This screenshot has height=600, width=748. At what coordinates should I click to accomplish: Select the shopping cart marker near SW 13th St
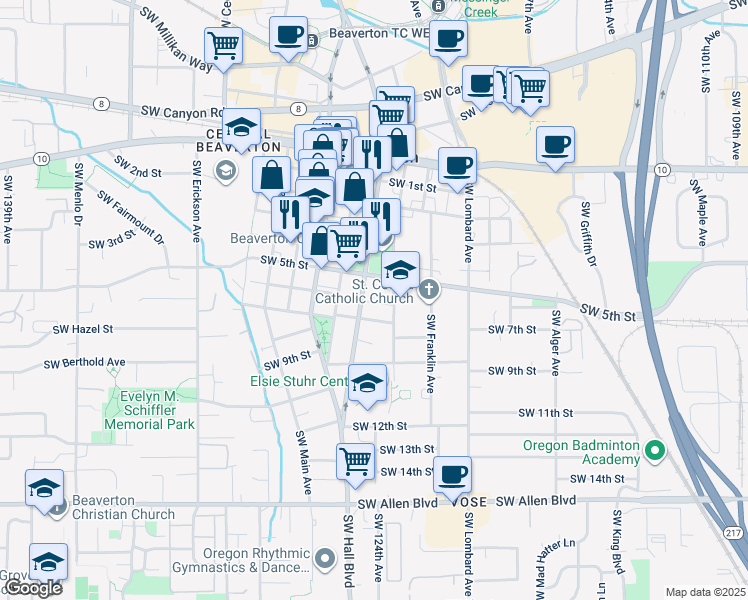pyautogui.click(x=355, y=461)
